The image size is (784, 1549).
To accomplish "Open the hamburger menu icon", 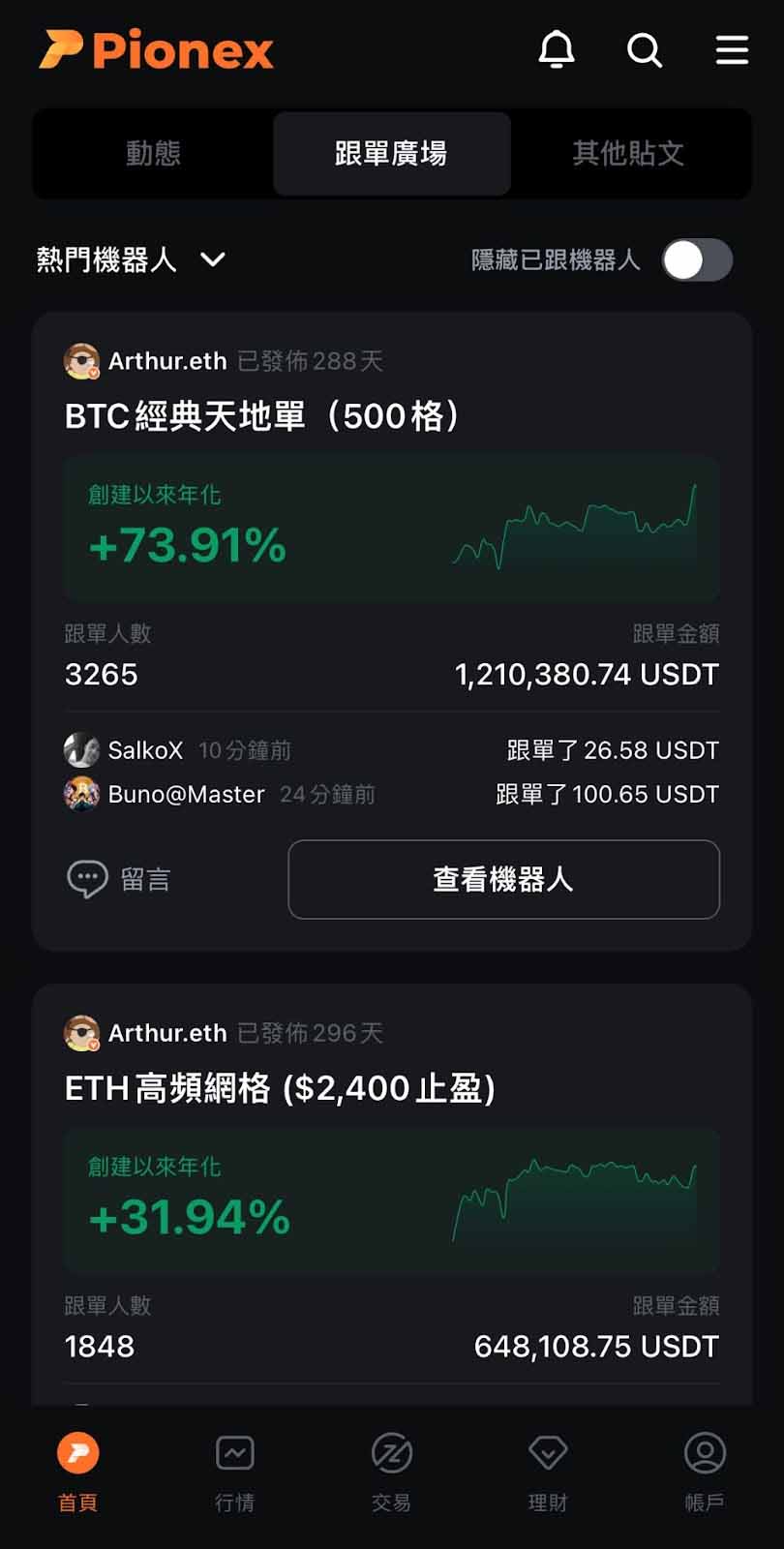I will [x=731, y=50].
